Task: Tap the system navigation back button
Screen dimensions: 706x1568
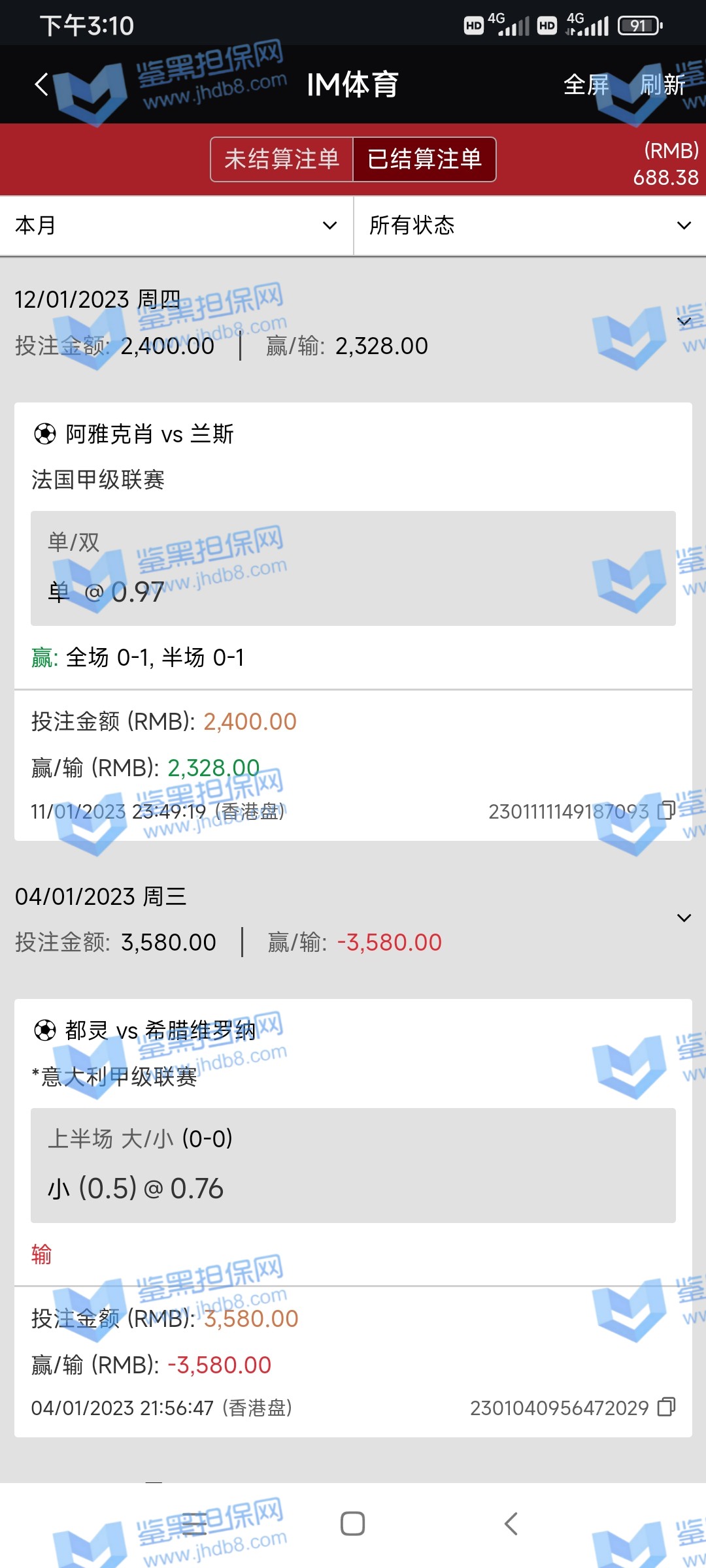Action: click(511, 1524)
